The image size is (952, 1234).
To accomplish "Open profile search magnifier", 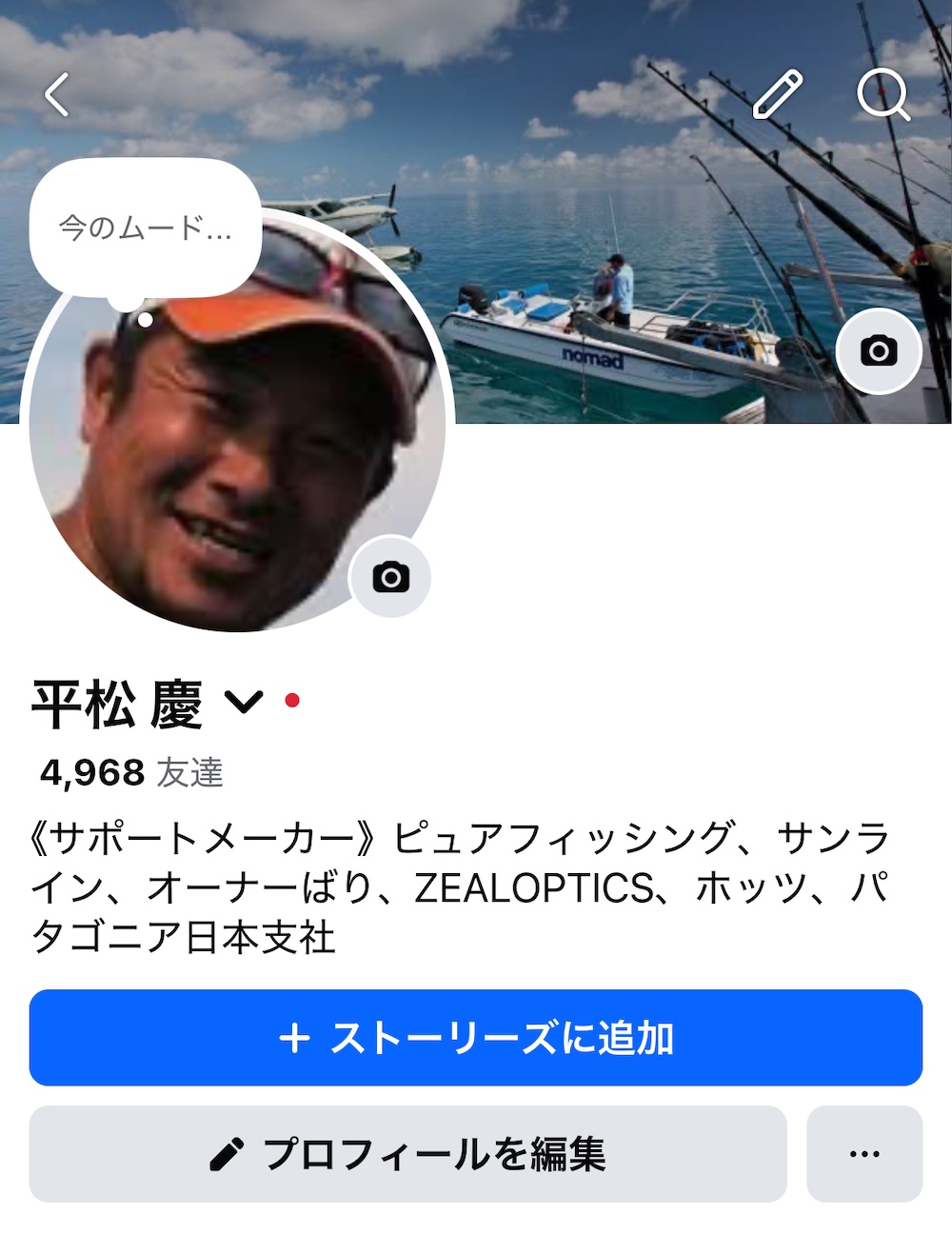I will [883, 94].
